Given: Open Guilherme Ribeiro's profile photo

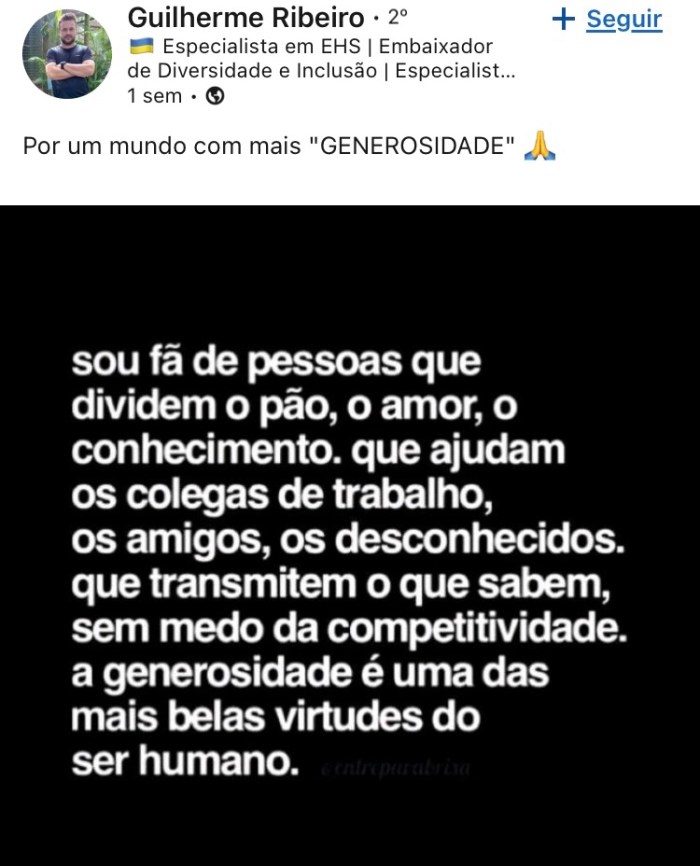Looking at the screenshot, I should click(x=67, y=56).
